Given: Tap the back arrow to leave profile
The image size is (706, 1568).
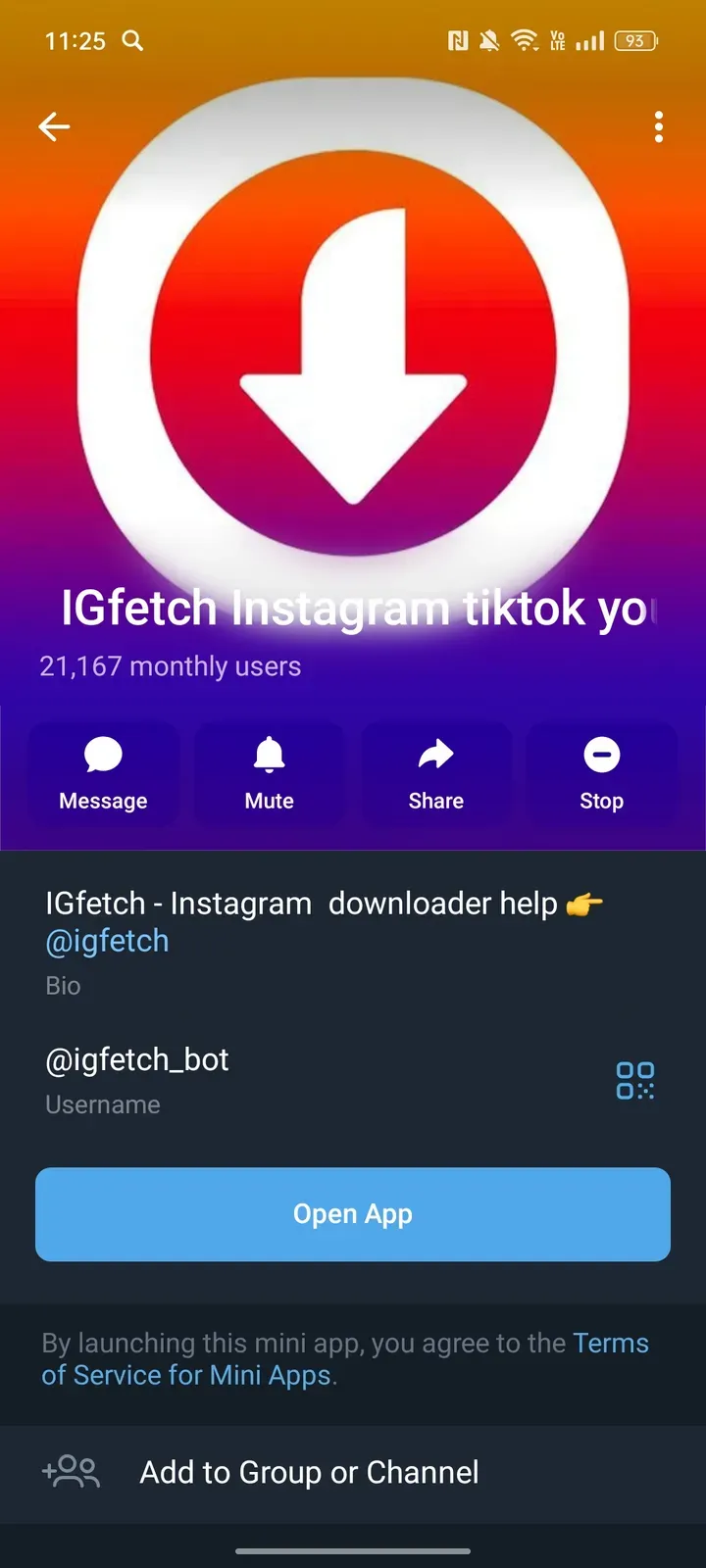Looking at the screenshot, I should [x=54, y=126].
